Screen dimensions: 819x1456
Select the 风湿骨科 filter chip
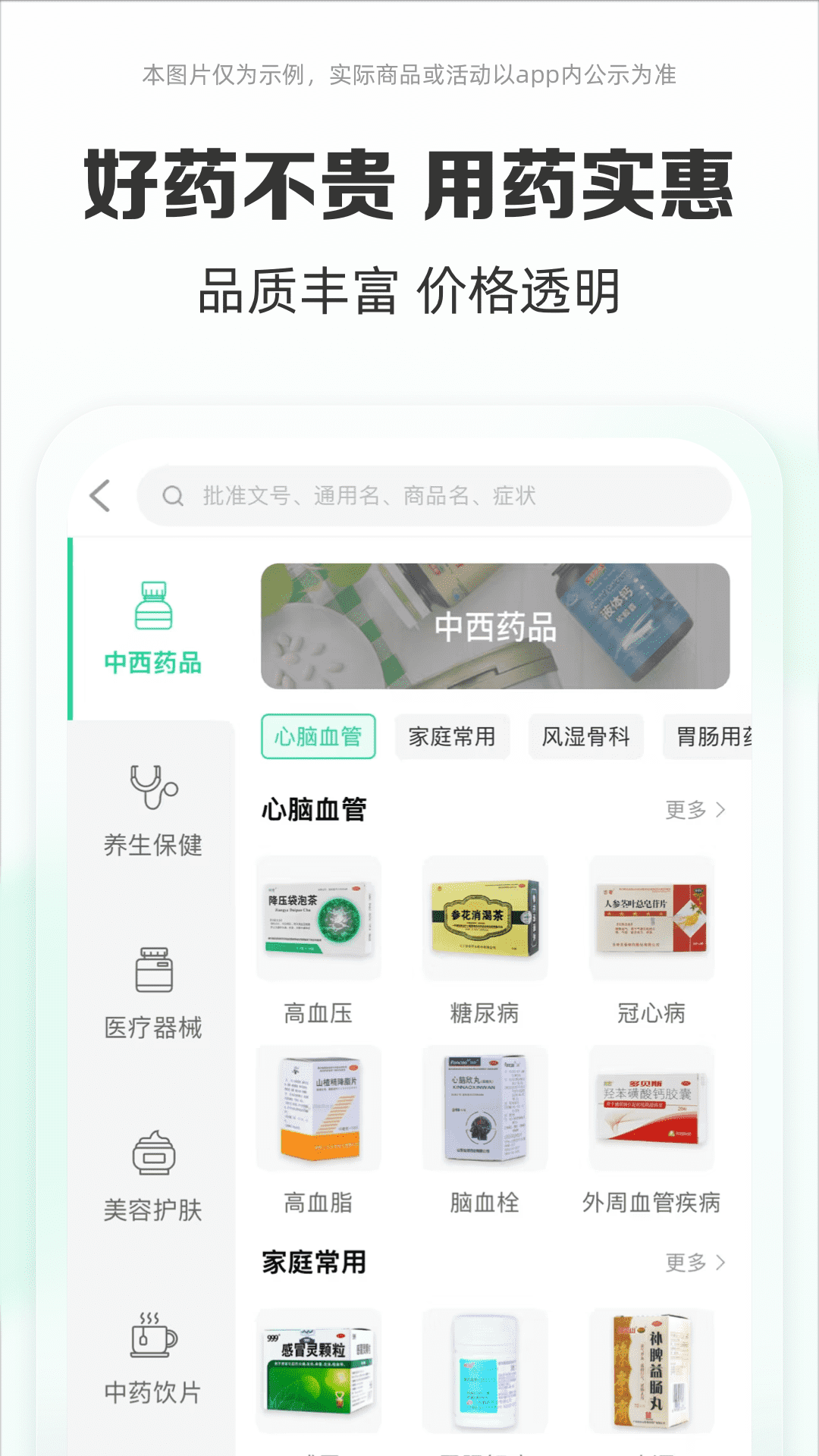coord(586,736)
